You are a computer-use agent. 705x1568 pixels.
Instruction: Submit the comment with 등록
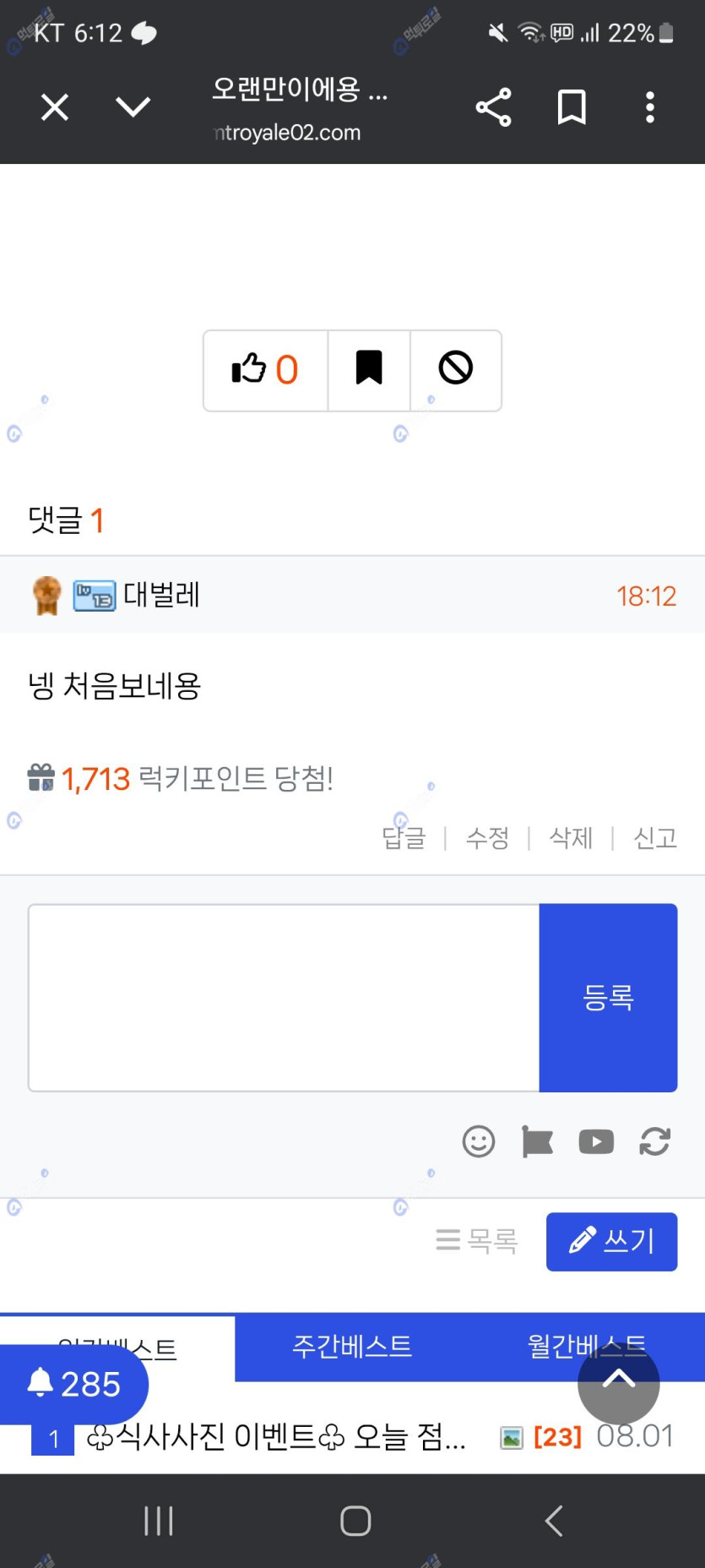[x=608, y=998]
